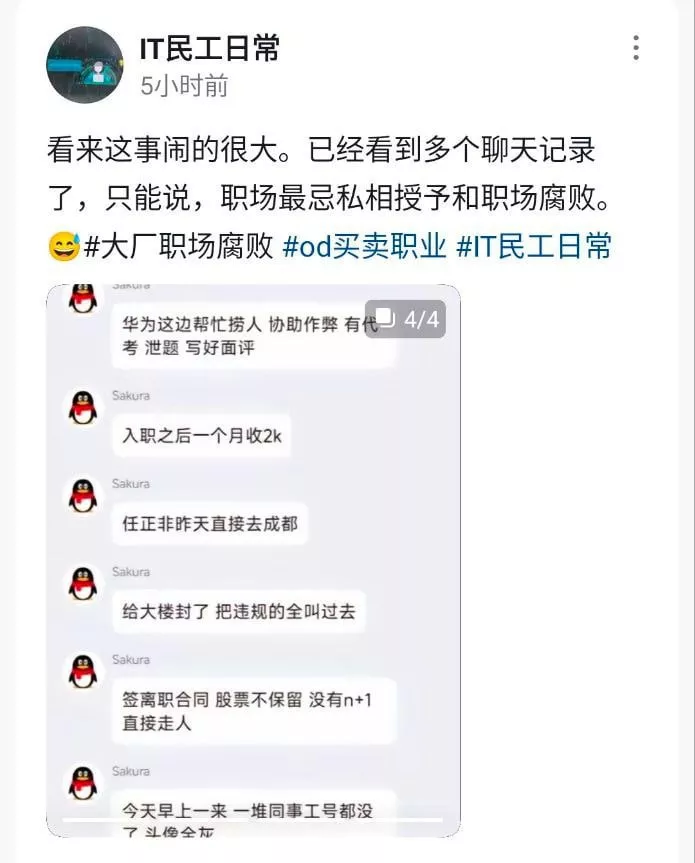Screen dimensions: 695x863
Task: Open the #大厂职场腐败 hashtag
Action: click(x=178, y=246)
